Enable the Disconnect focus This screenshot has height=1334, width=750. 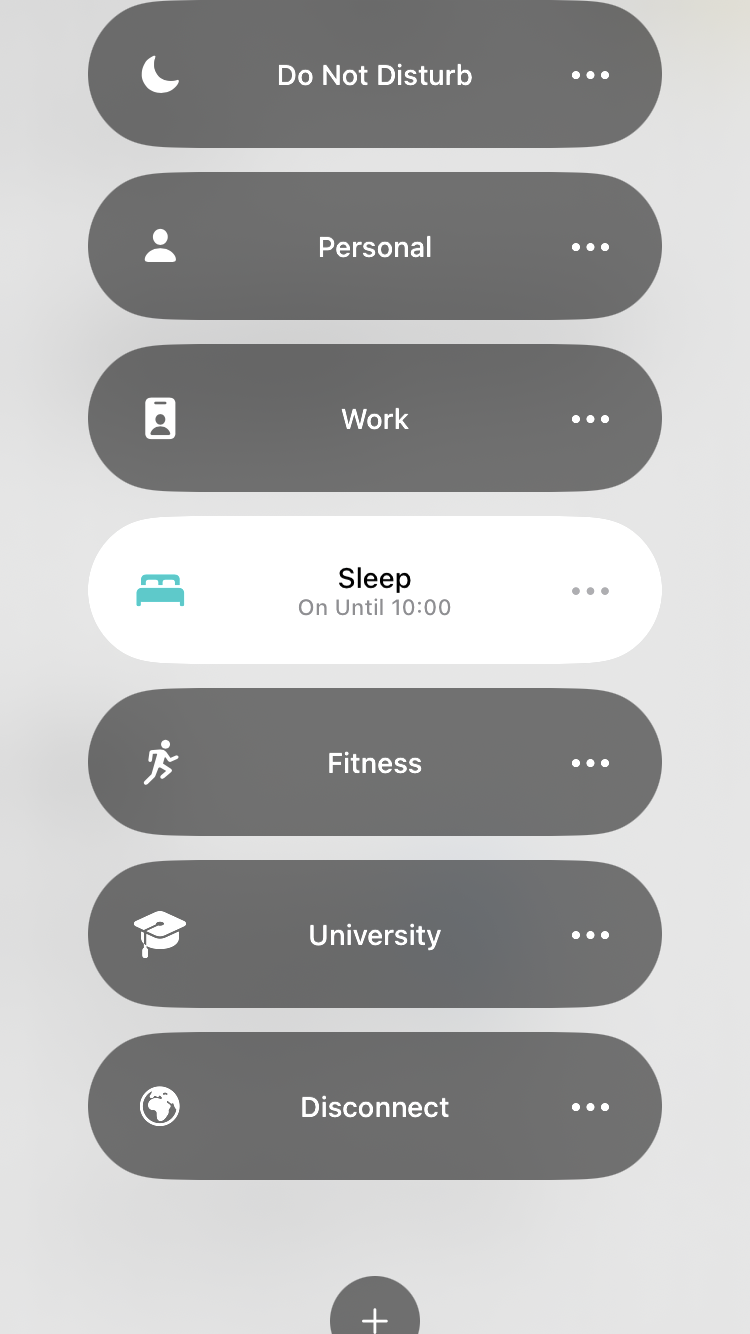[x=374, y=1108]
